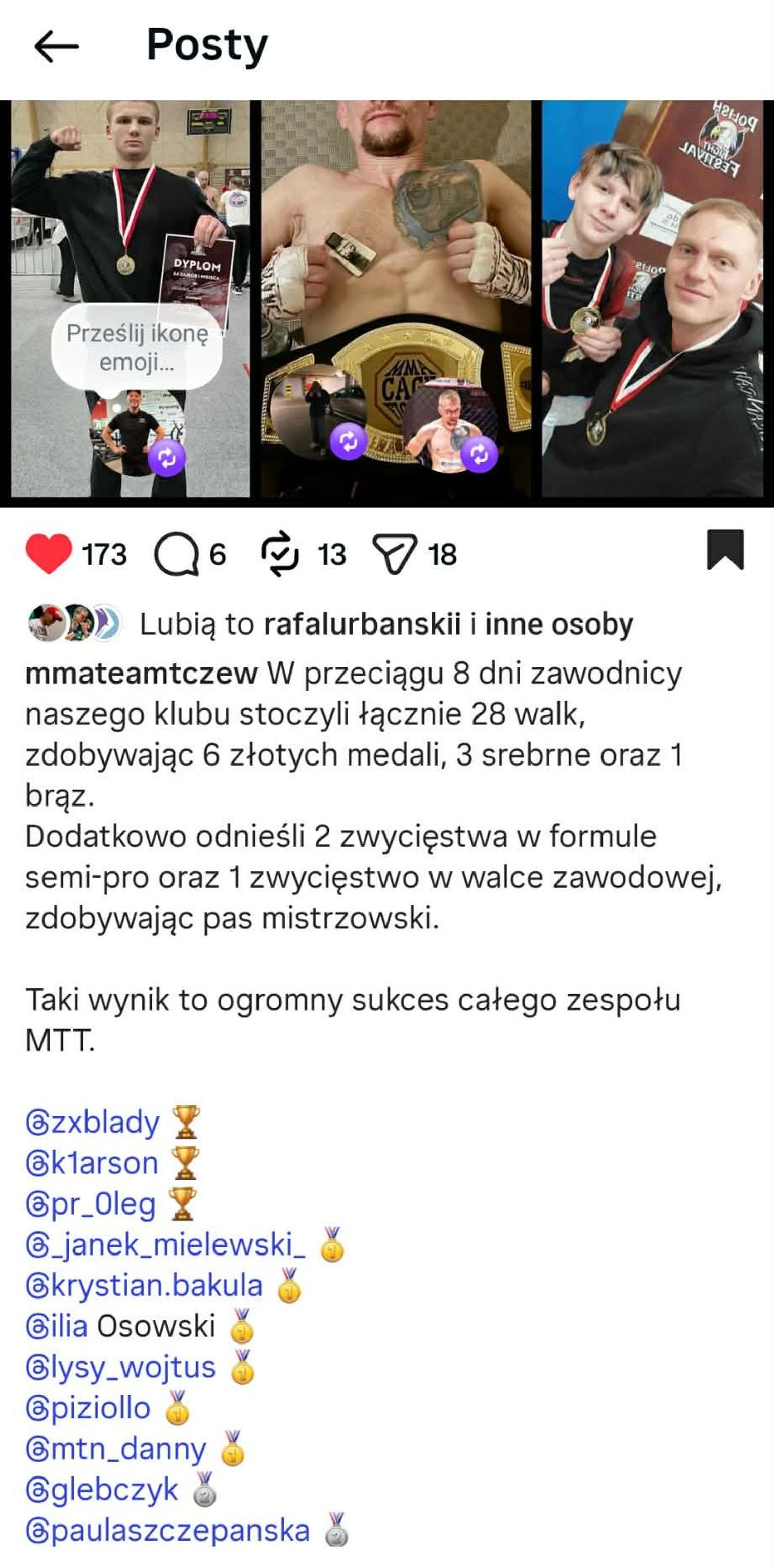Open the mmateamtczew profile from the caption

pos(141,674)
